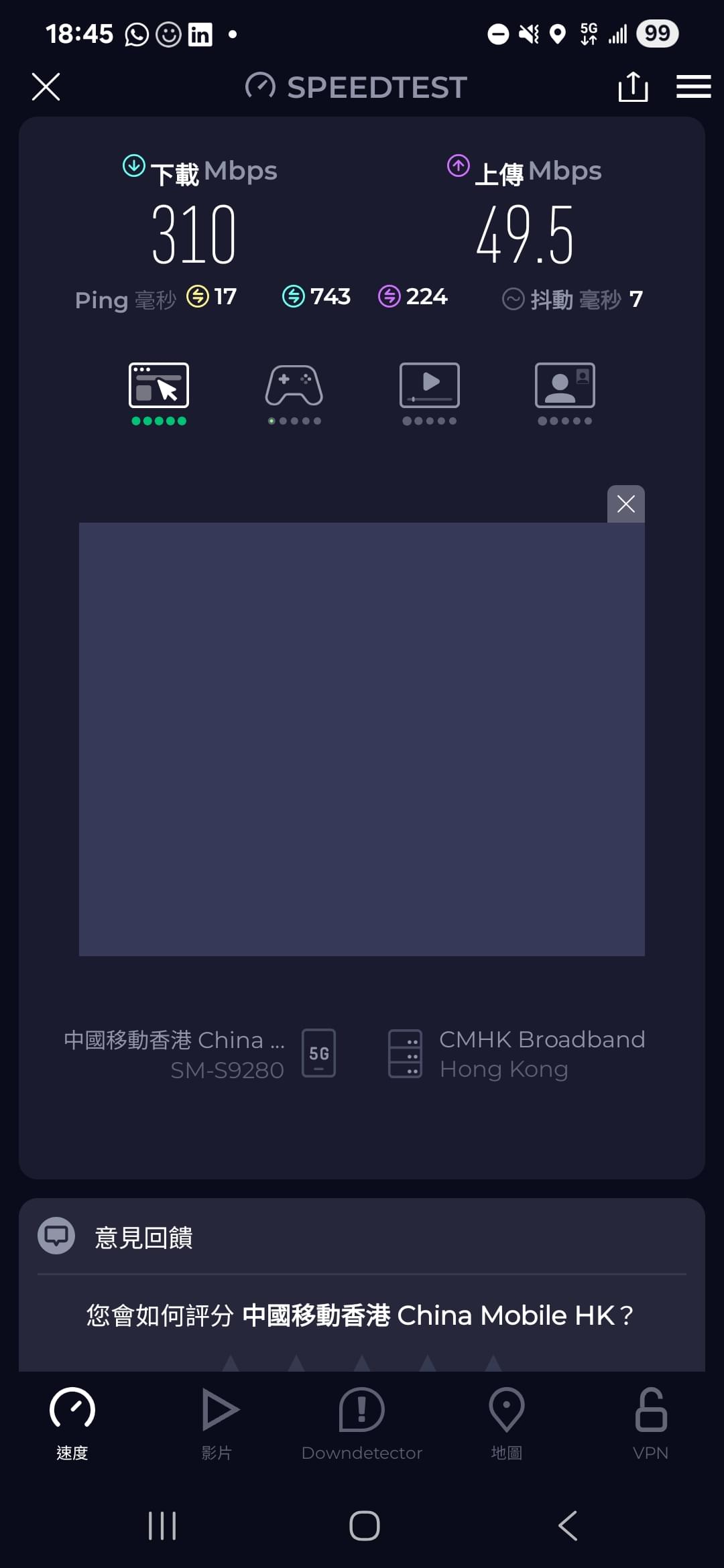Select the 速度 tab
This screenshot has width=724, height=1568.
coord(72,1423)
